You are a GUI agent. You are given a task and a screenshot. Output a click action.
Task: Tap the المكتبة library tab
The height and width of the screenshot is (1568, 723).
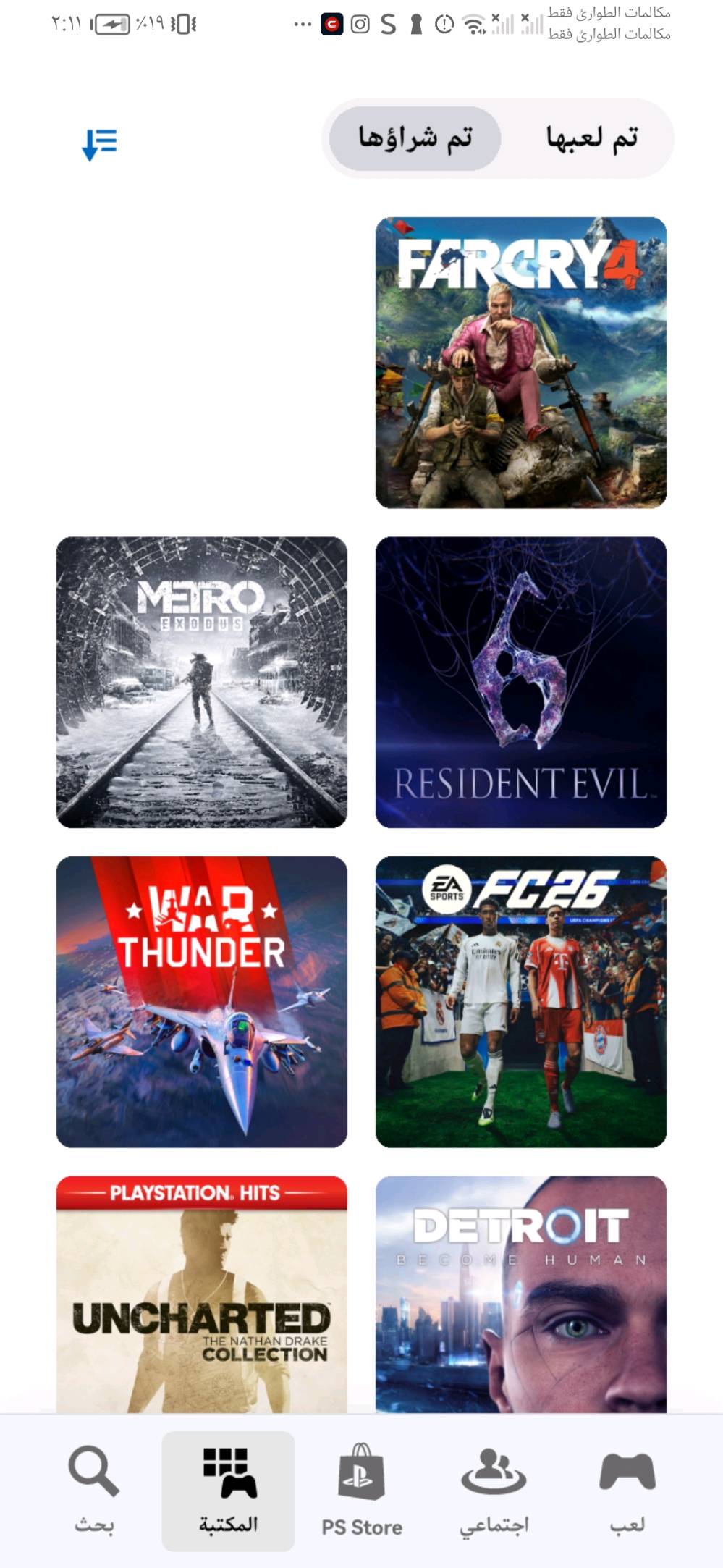pyautogui.click(x=228, y=1491)
